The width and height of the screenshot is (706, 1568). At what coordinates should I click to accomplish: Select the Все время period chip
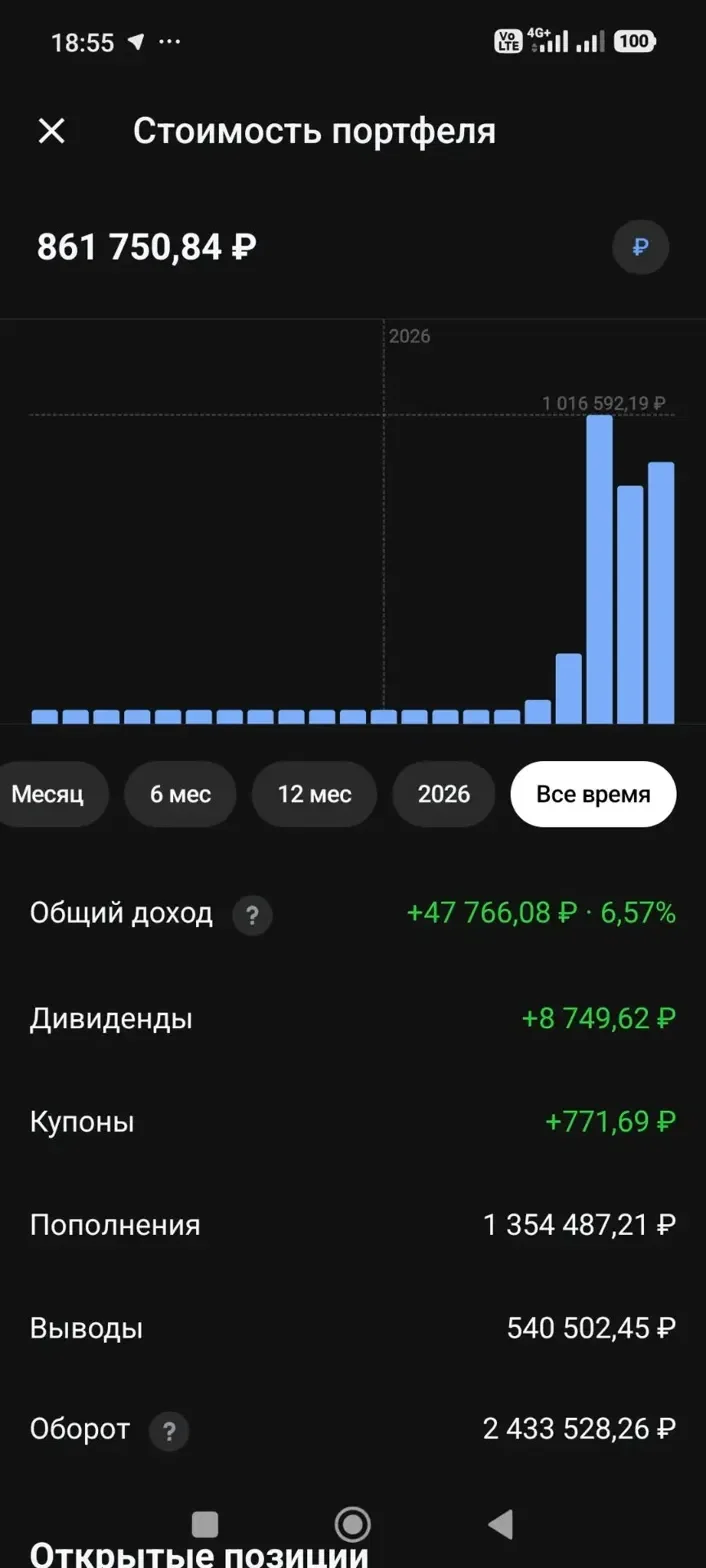[593, 794]
